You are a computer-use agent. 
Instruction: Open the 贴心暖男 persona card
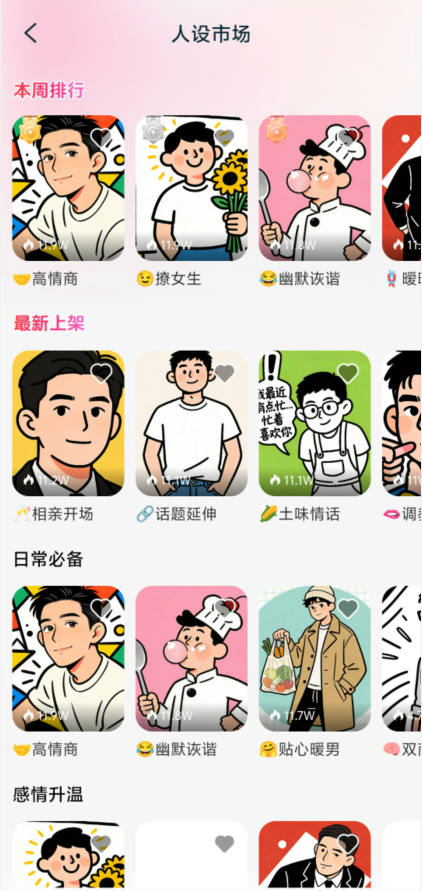tap(315, 659)
